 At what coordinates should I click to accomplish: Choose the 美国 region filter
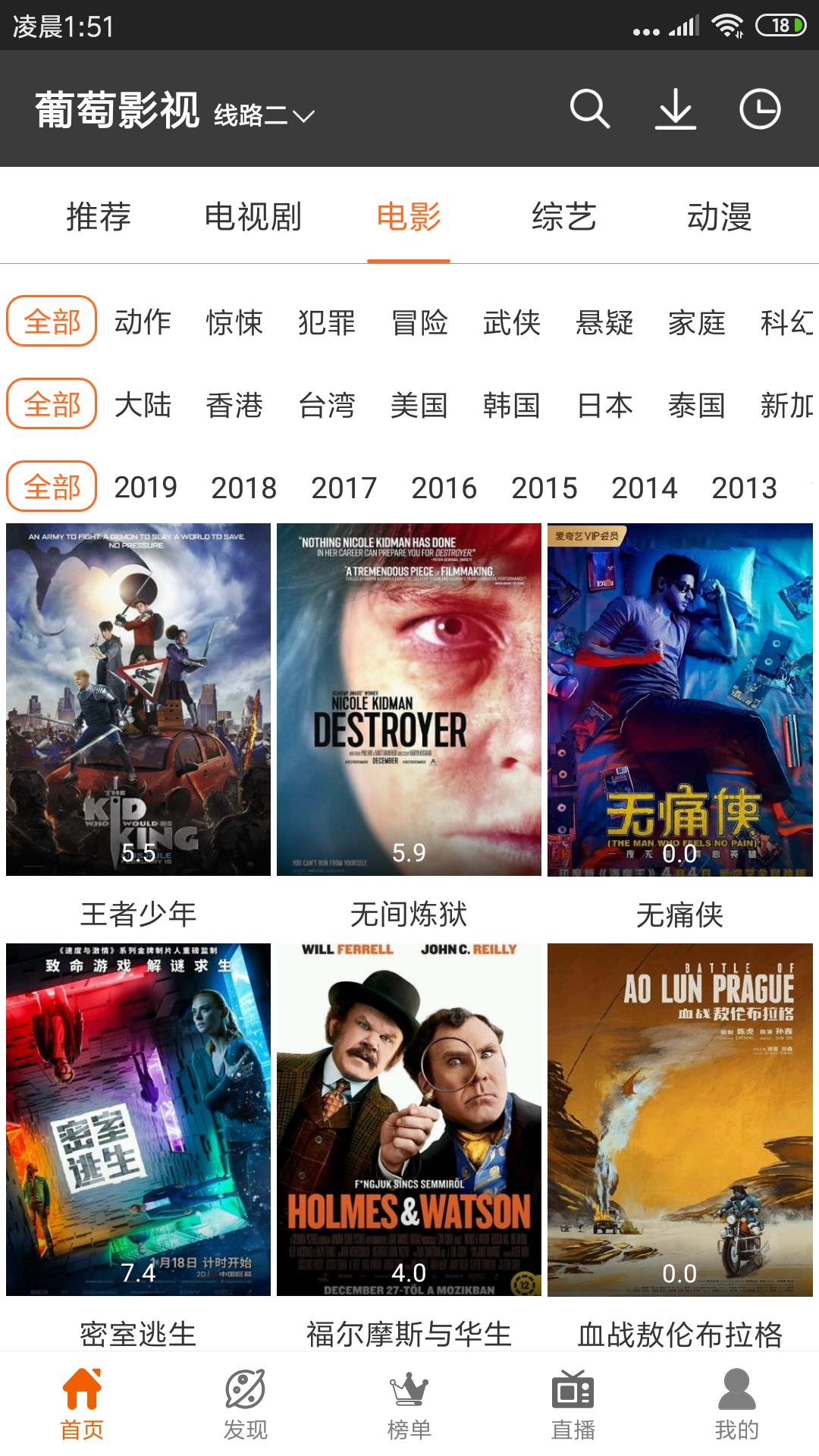point(419,404)
